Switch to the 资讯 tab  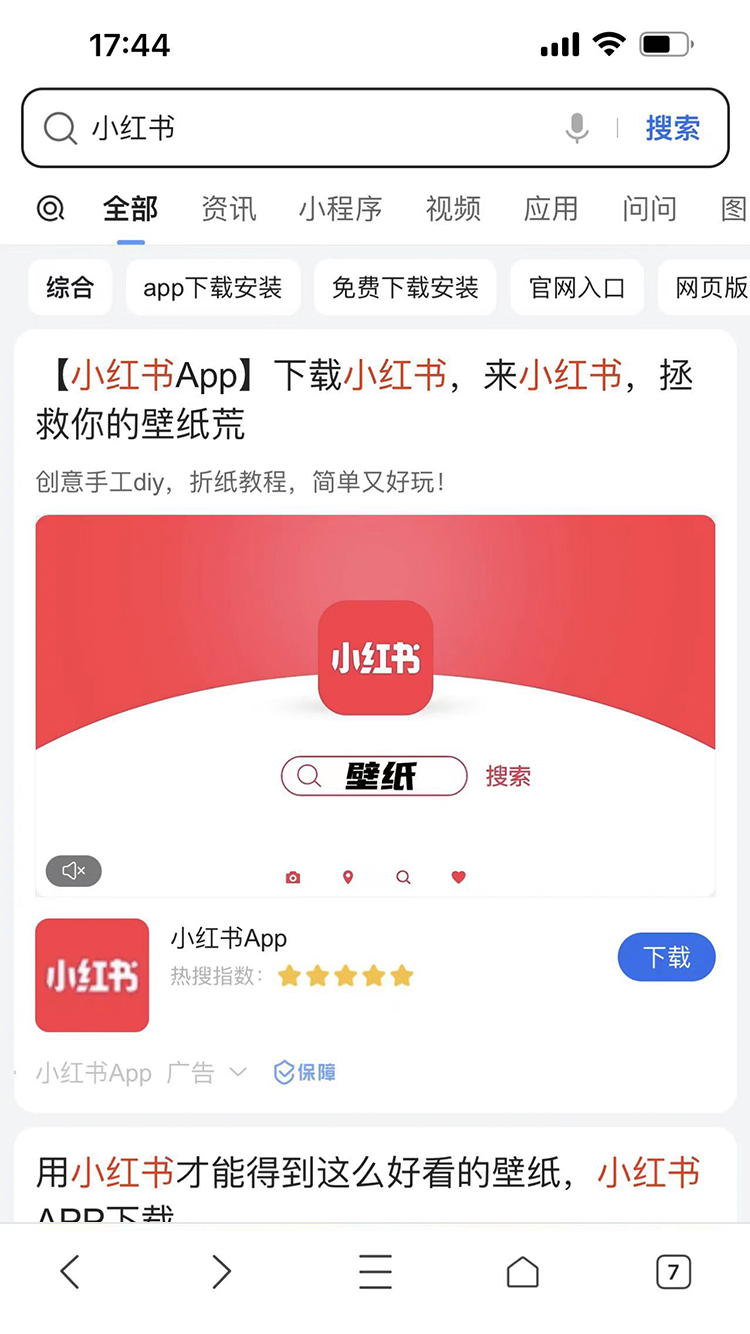[x=229, y=208]
